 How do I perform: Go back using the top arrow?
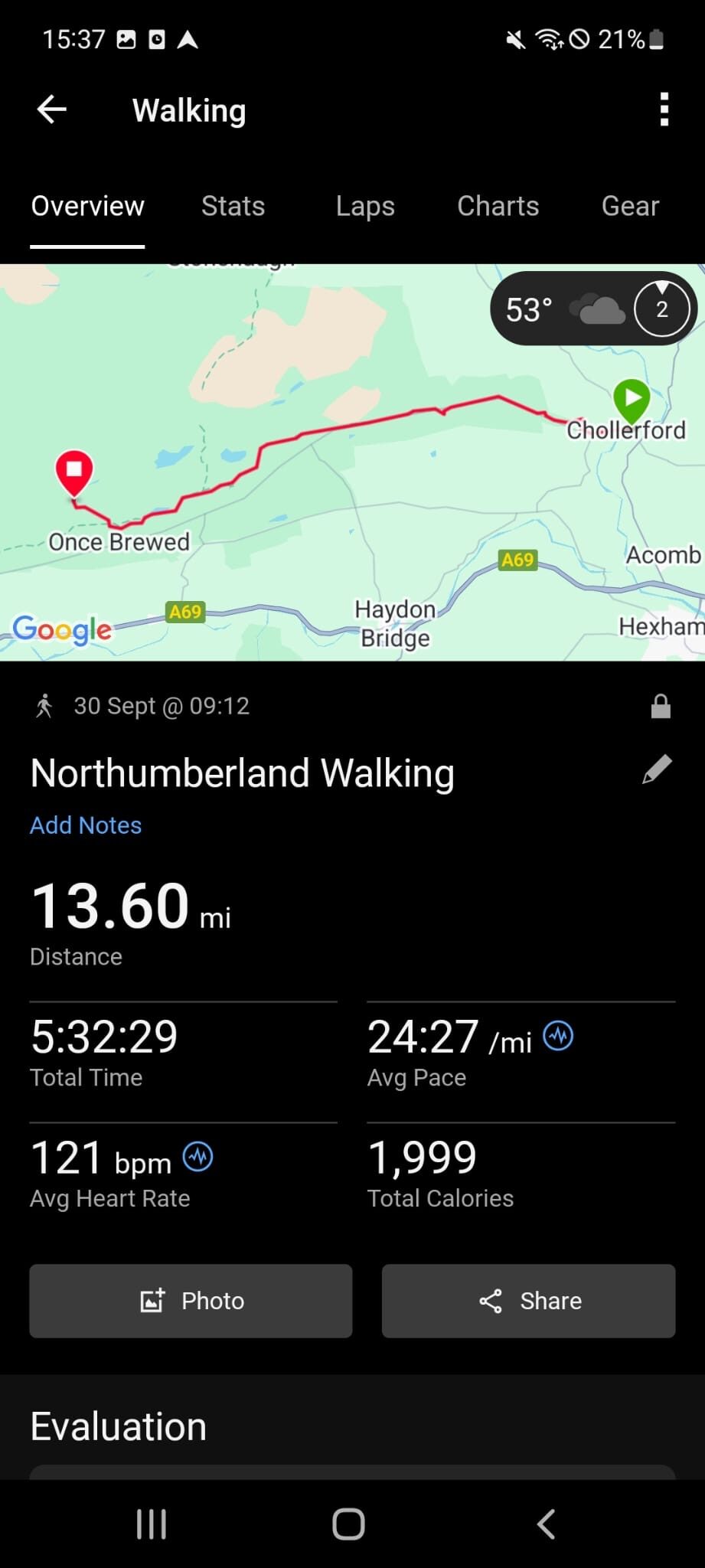coord(52,110)
